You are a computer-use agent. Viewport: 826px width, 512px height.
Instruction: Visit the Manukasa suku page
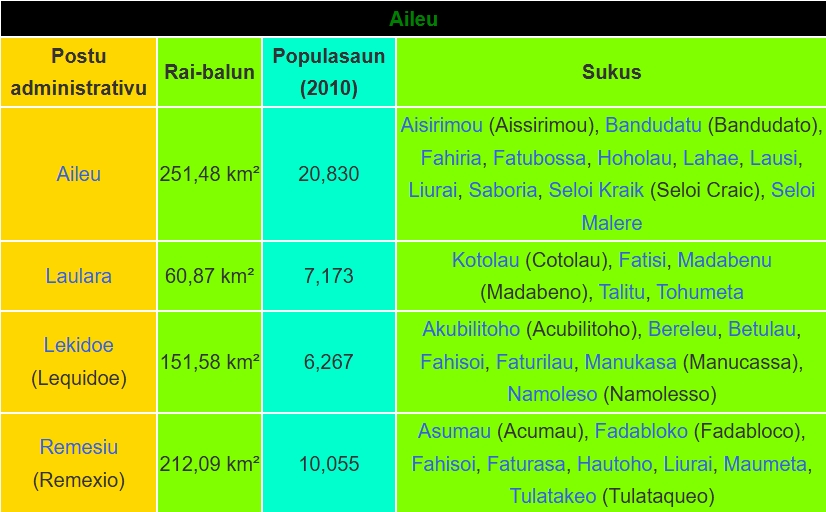(630, 362)
